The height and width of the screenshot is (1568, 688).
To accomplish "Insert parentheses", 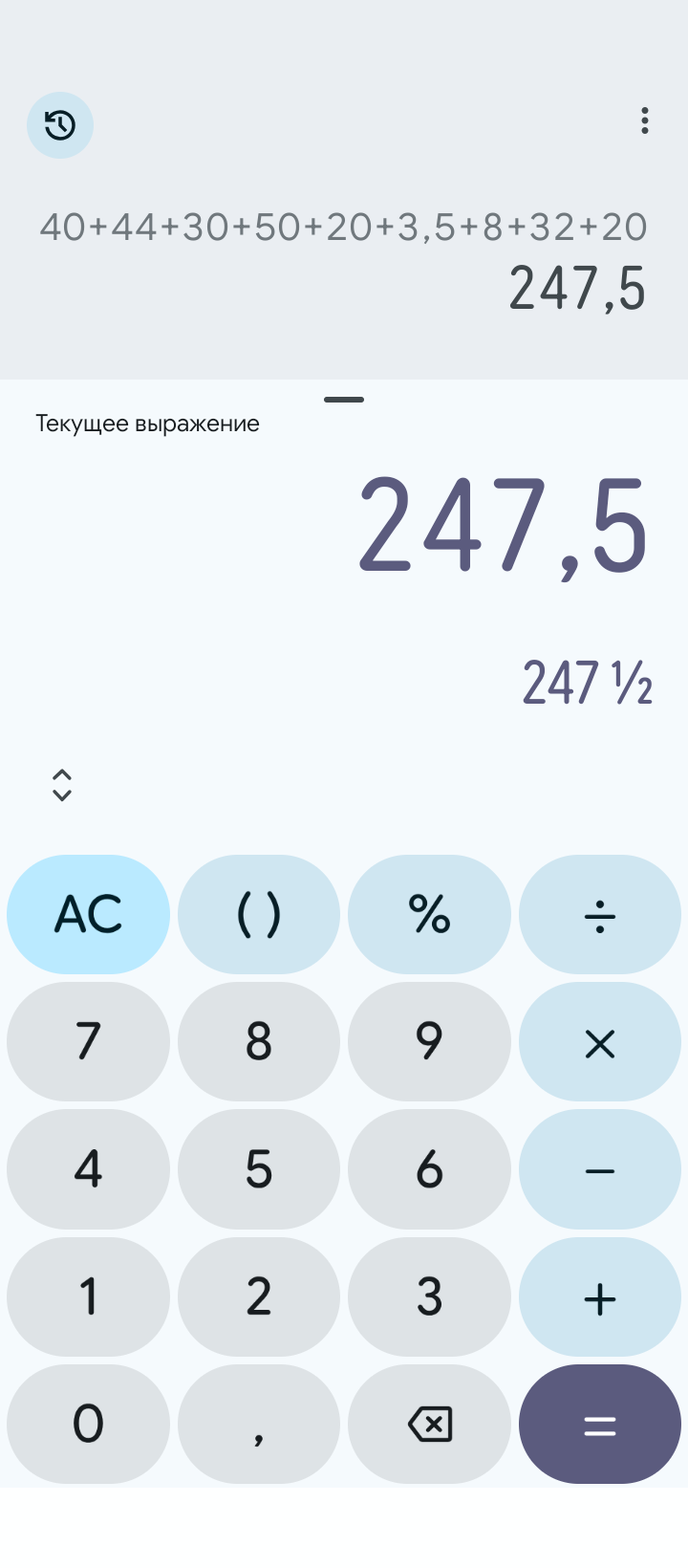I will (x=259, y=914).
